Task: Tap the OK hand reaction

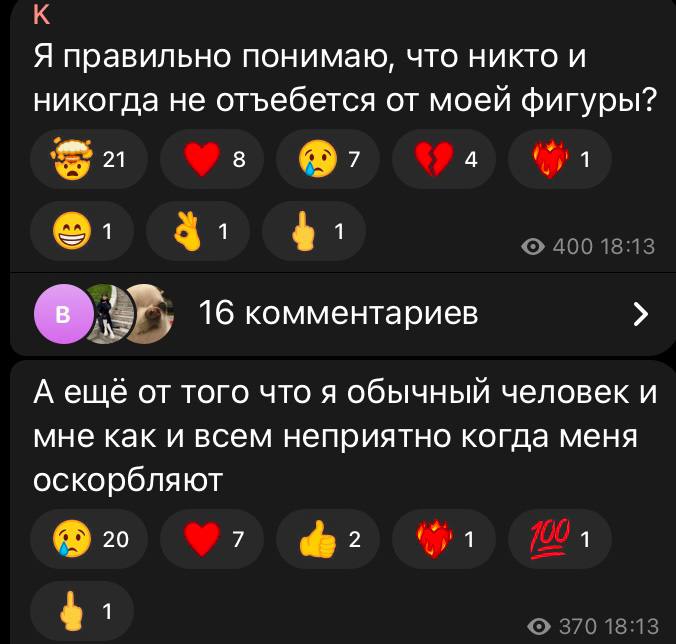Action: [203, 232]
